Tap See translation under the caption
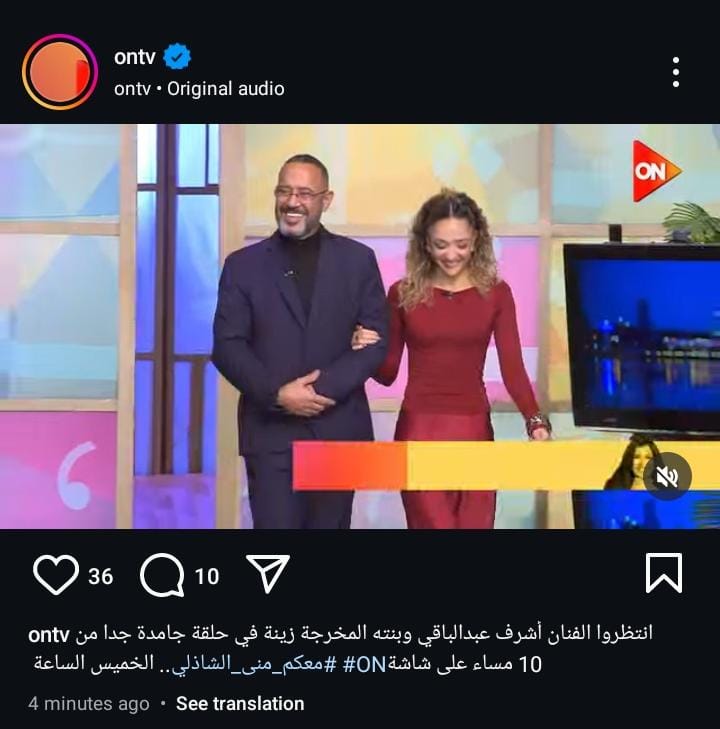Viewport: 720px width, 729px height. click(x=240, y=704)
